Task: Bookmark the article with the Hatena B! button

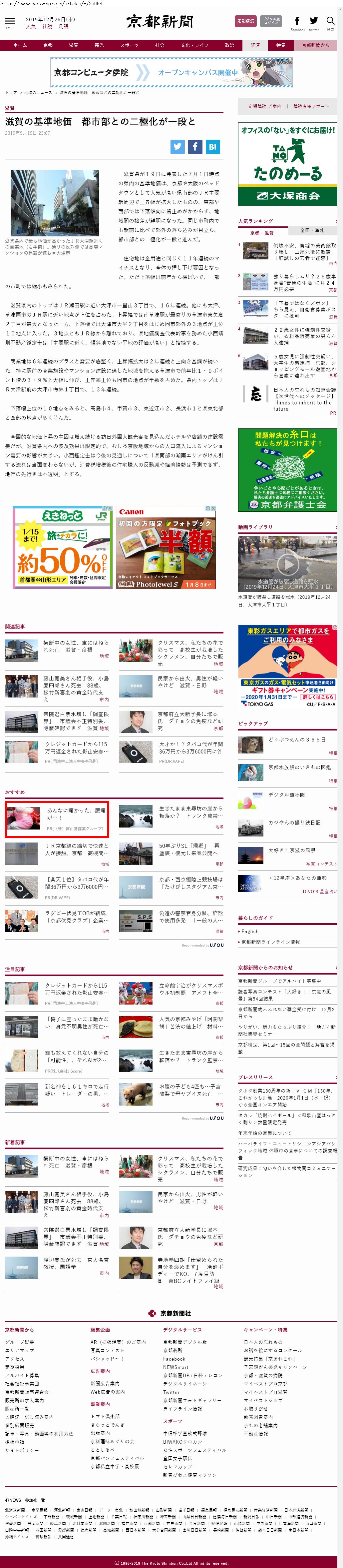Action: (x=212, y=147)
